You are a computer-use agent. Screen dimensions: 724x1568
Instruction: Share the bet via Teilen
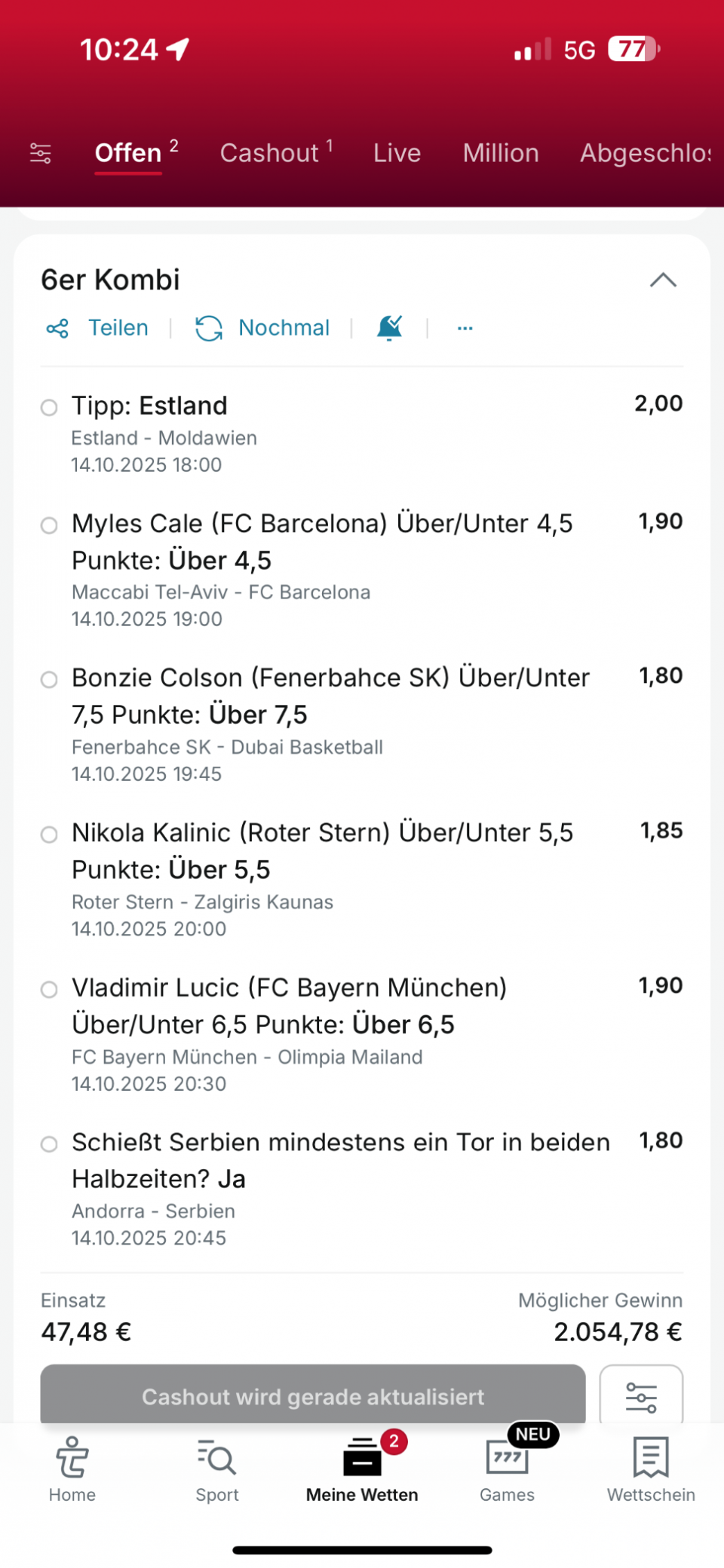click(98, 328)
